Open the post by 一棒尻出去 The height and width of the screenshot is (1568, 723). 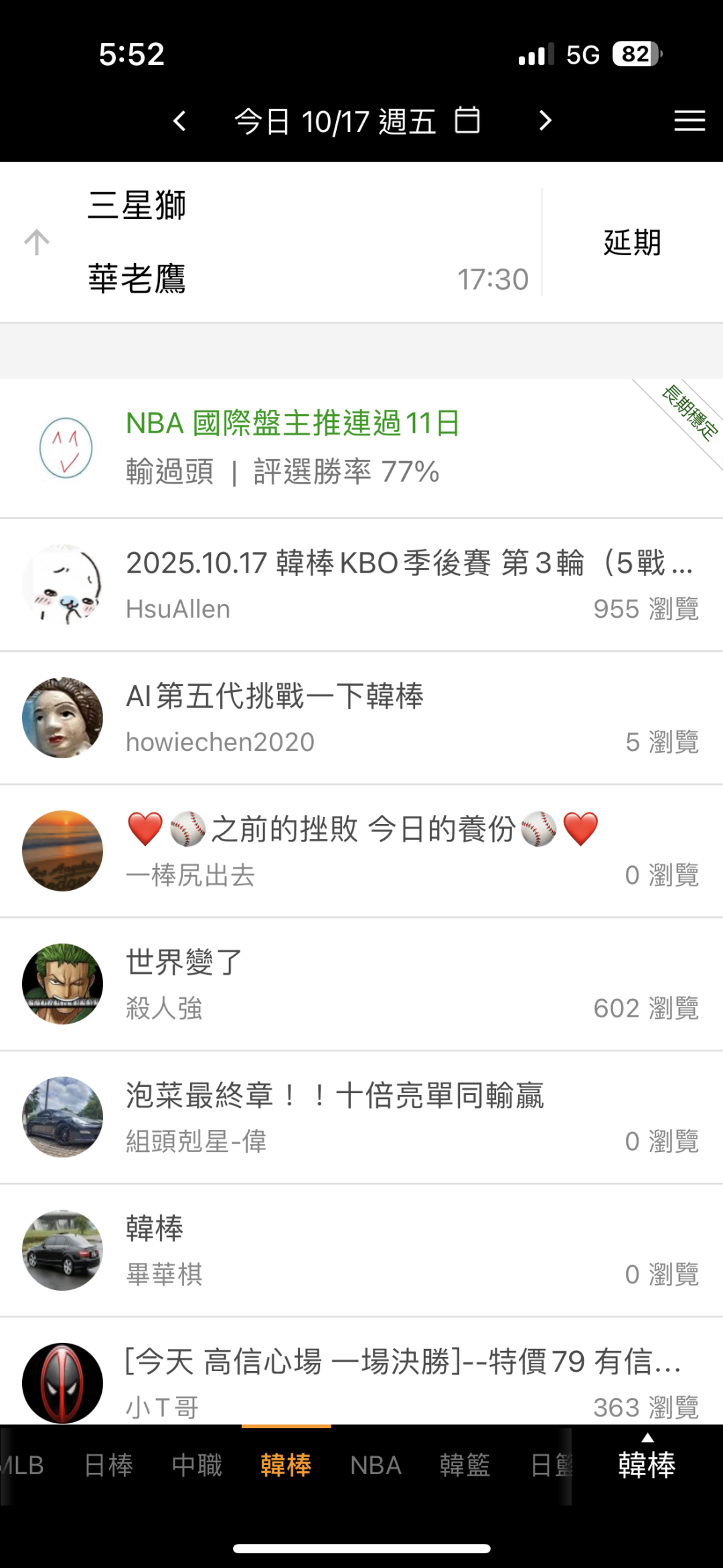coord(410,851)
